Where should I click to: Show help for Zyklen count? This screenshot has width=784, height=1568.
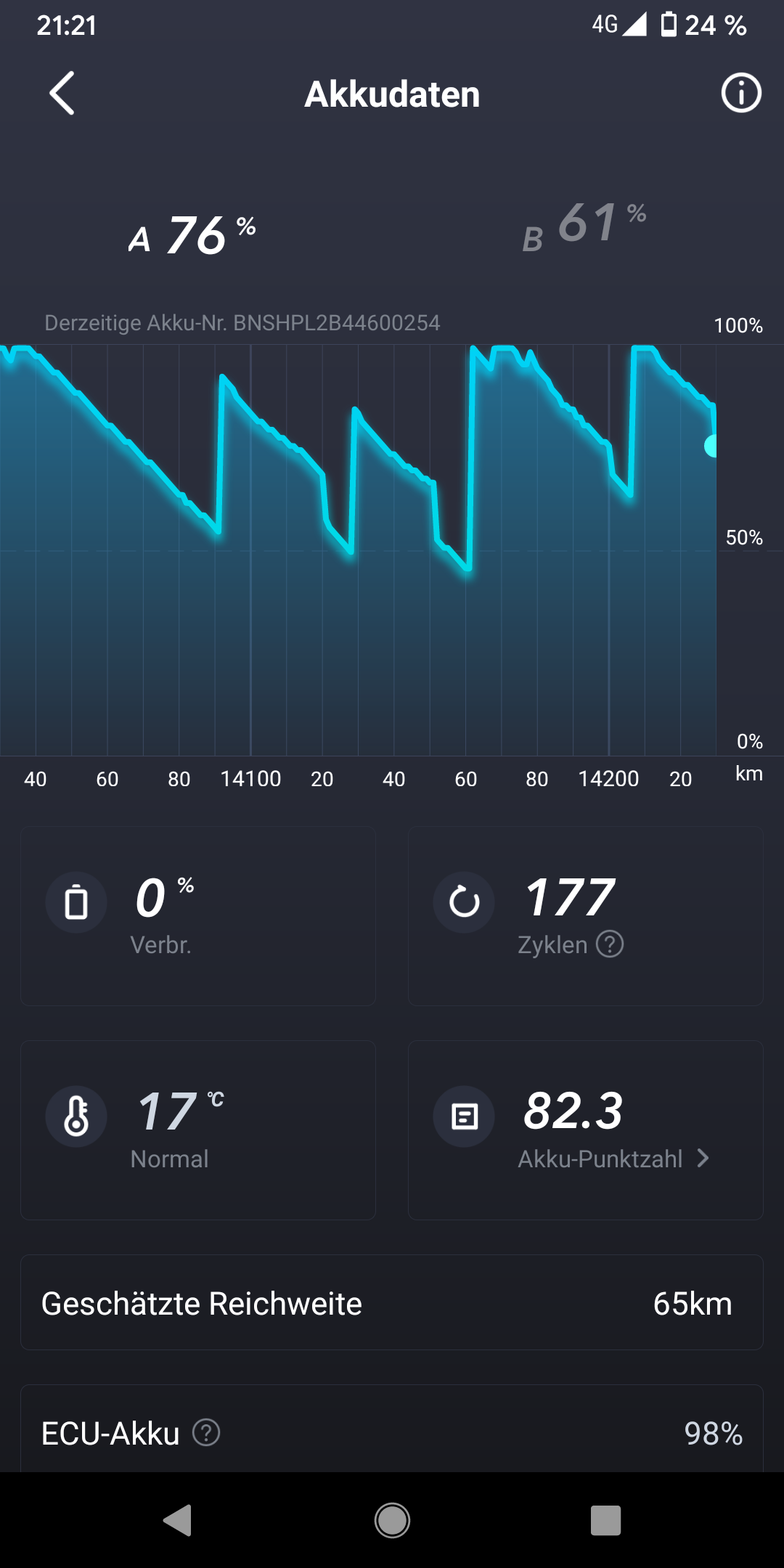pos(610,944)
